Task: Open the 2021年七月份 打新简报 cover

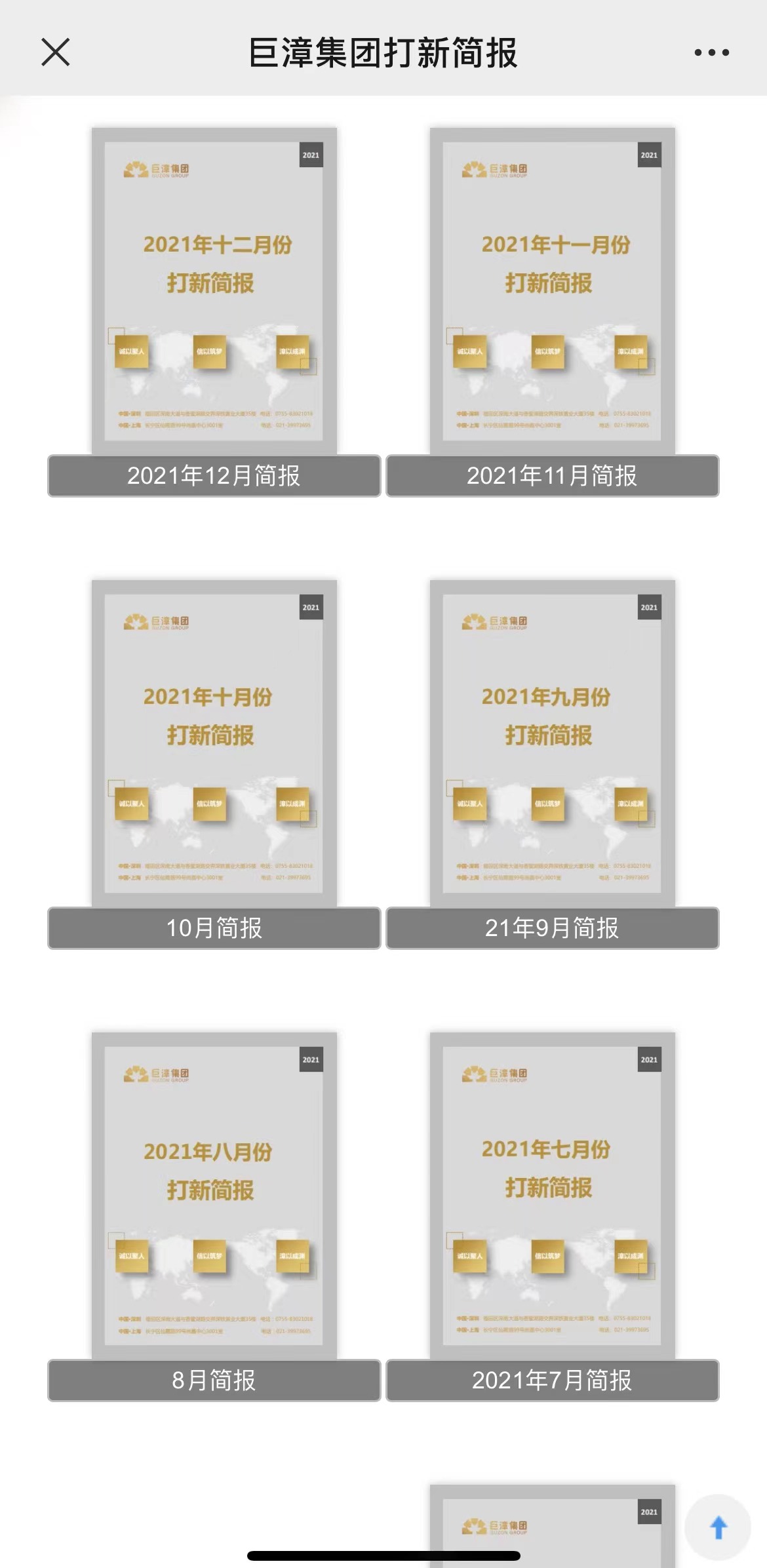Action: 553,1195
